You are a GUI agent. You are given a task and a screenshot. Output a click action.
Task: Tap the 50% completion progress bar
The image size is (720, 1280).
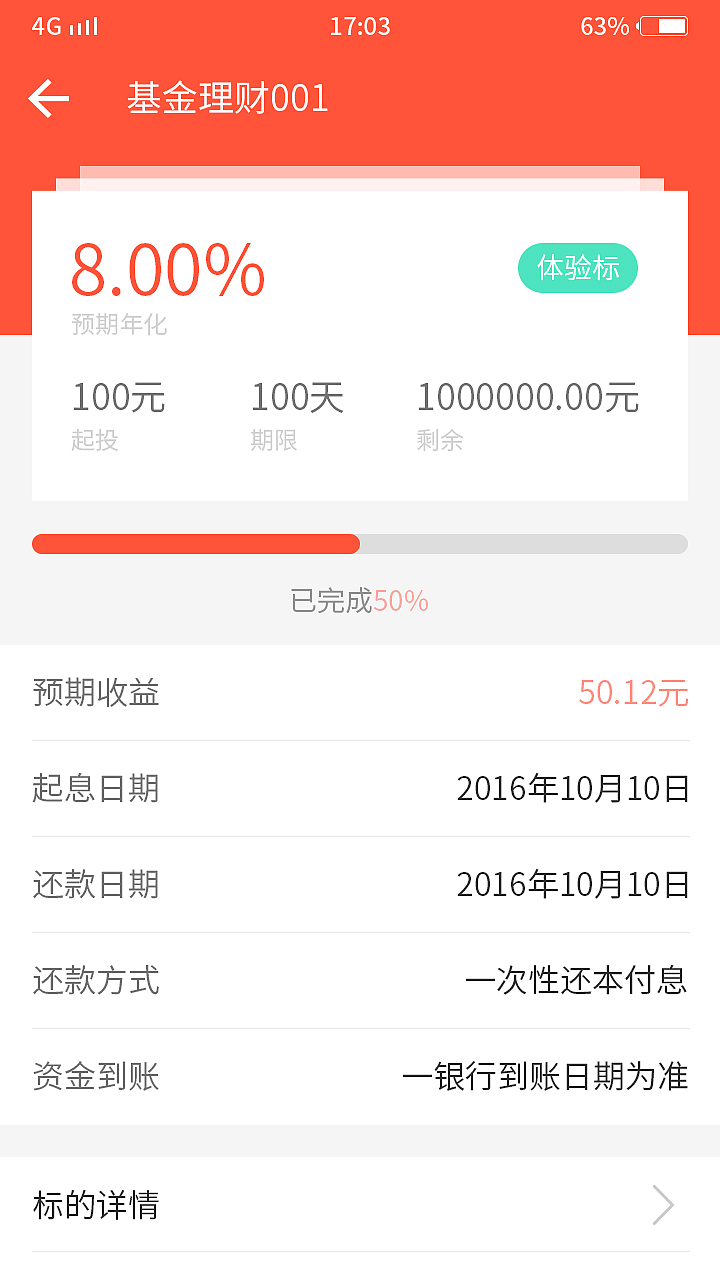360,543
